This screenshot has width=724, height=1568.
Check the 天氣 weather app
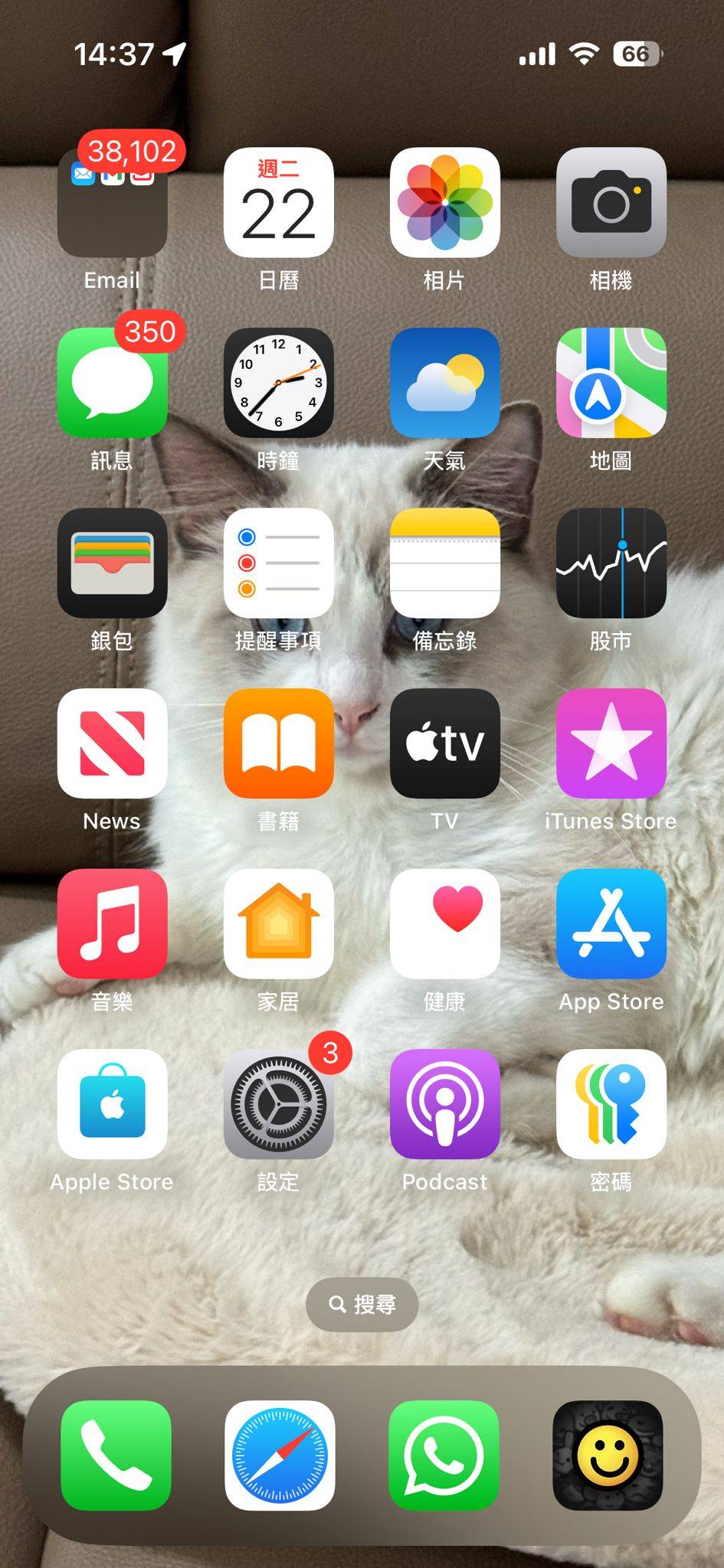pyautogui.click(x=444, y=383)
